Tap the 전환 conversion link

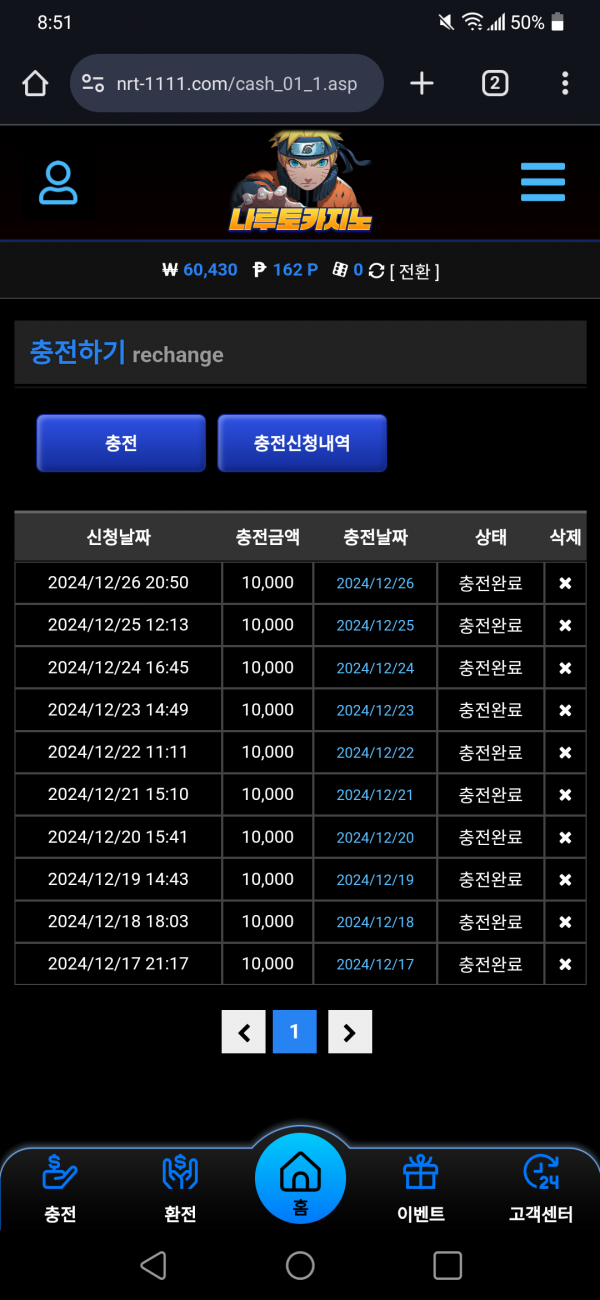[x=414, y=270]
